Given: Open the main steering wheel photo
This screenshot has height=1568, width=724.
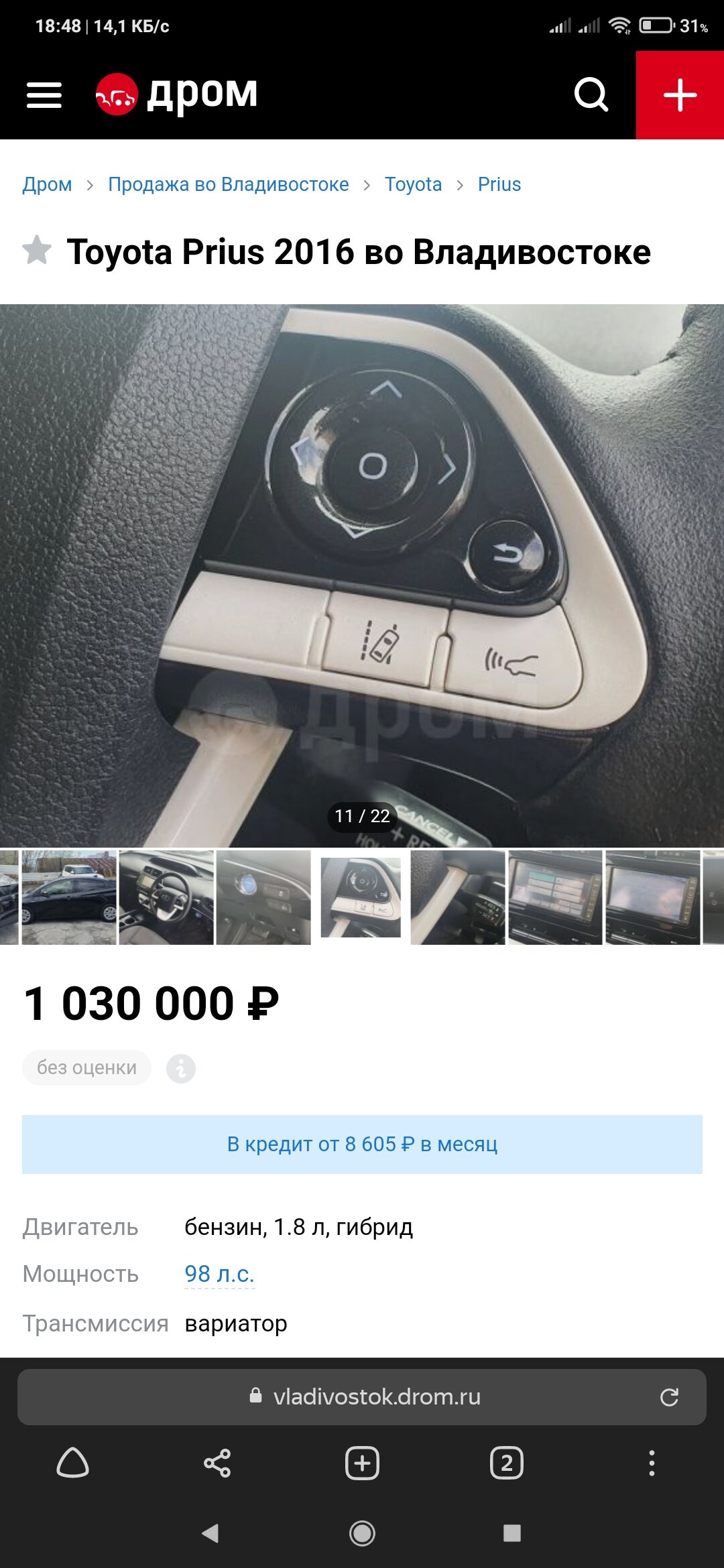Looking at the screenshot, I should (x=362, y=576).
